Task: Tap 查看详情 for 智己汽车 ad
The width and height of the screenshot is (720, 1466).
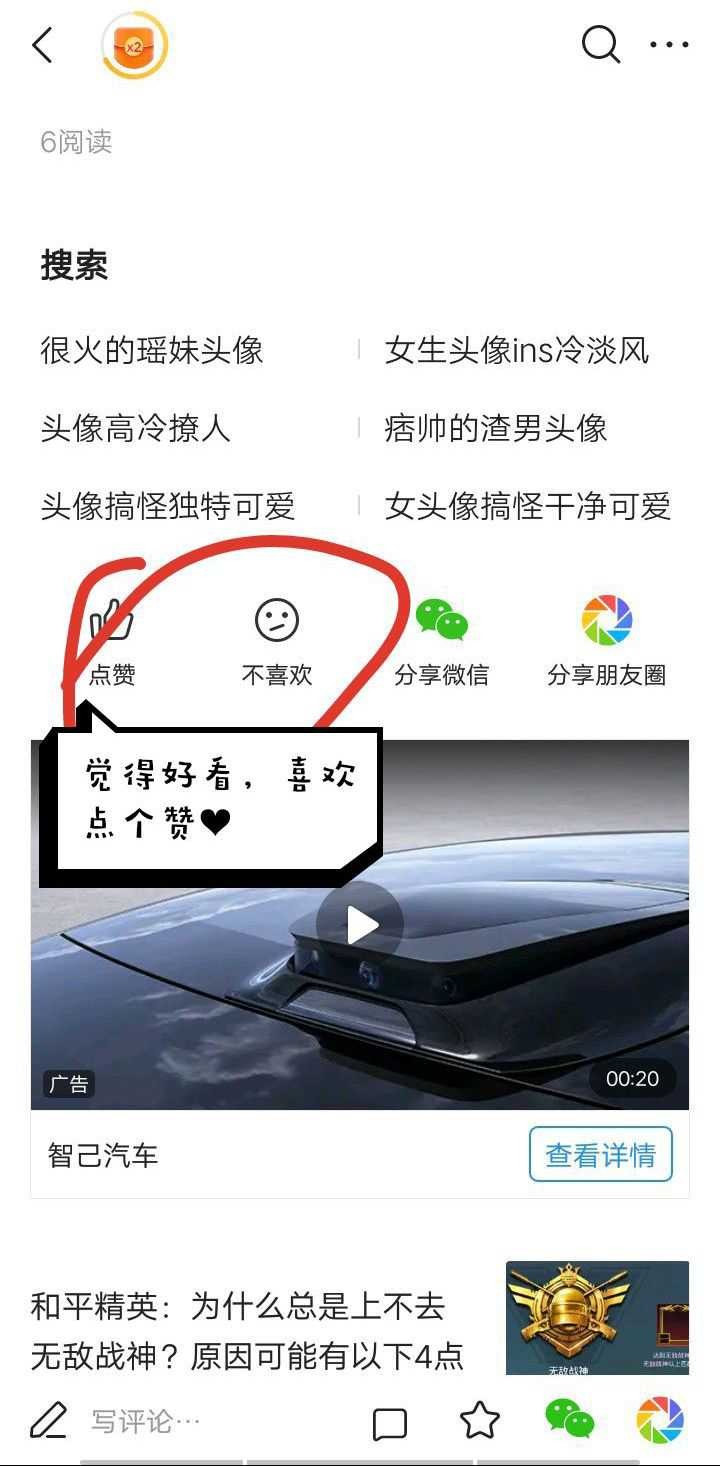Action: tap(600, 1155)
